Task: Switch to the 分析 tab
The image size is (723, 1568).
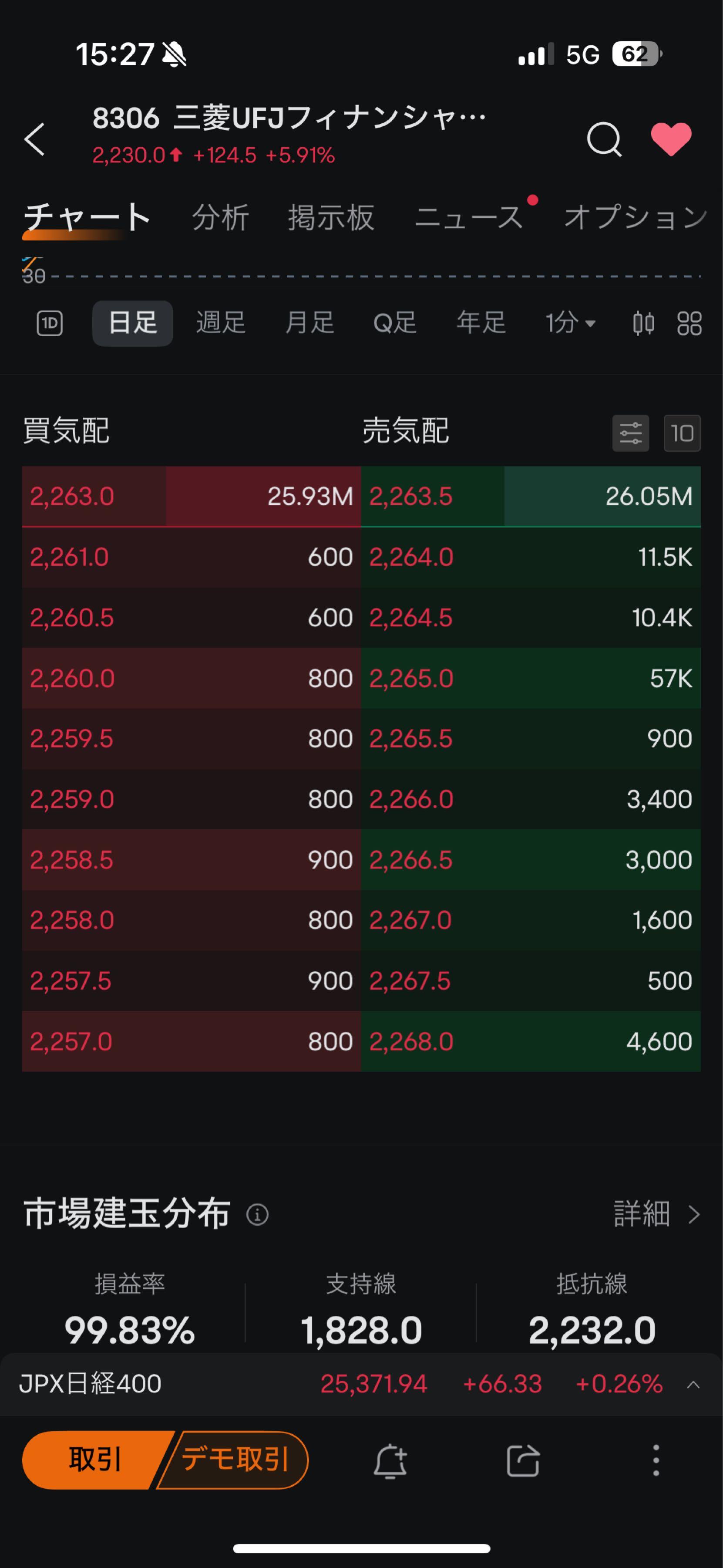Action: pos(220,217)
